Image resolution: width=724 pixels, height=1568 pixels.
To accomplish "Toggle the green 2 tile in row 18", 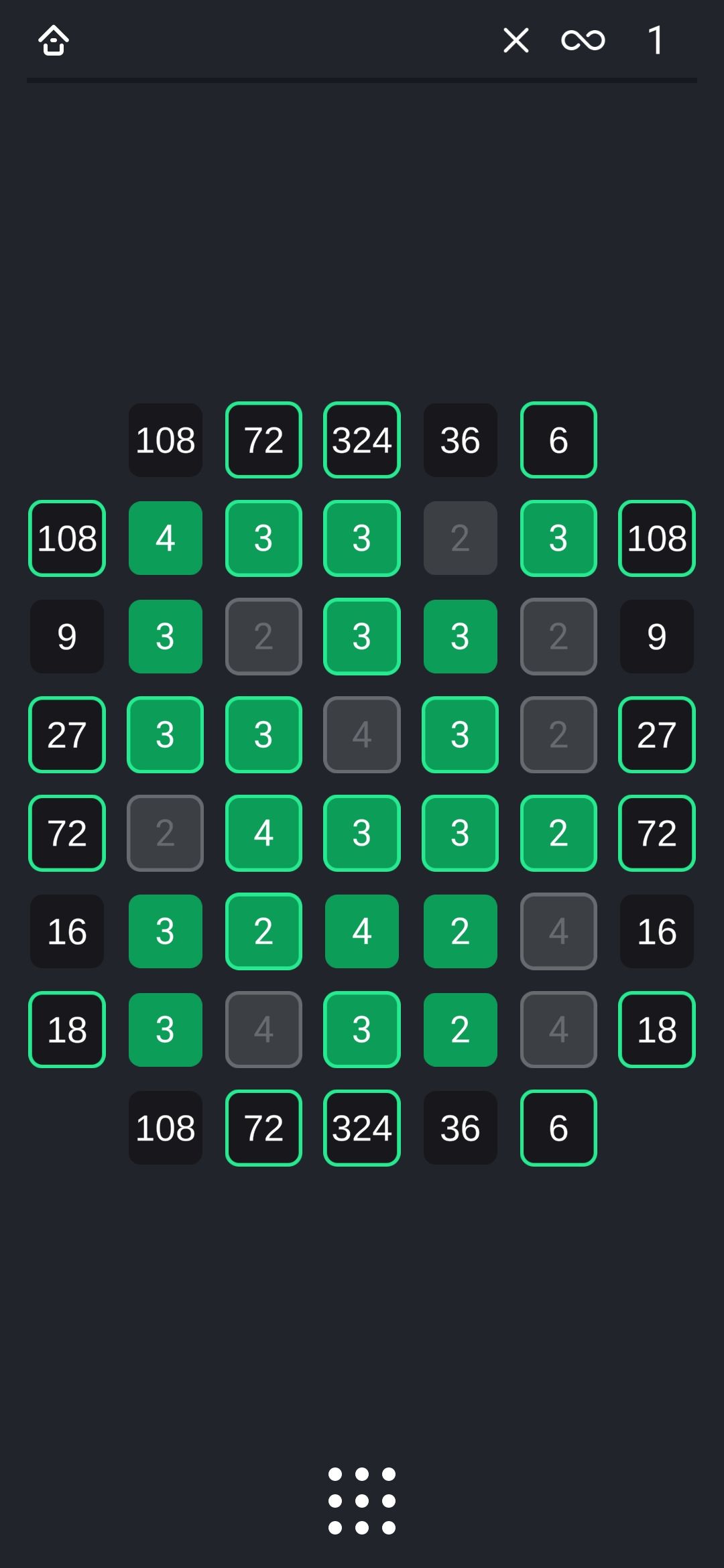I will pyautogui.click(x=460, y=1029).
